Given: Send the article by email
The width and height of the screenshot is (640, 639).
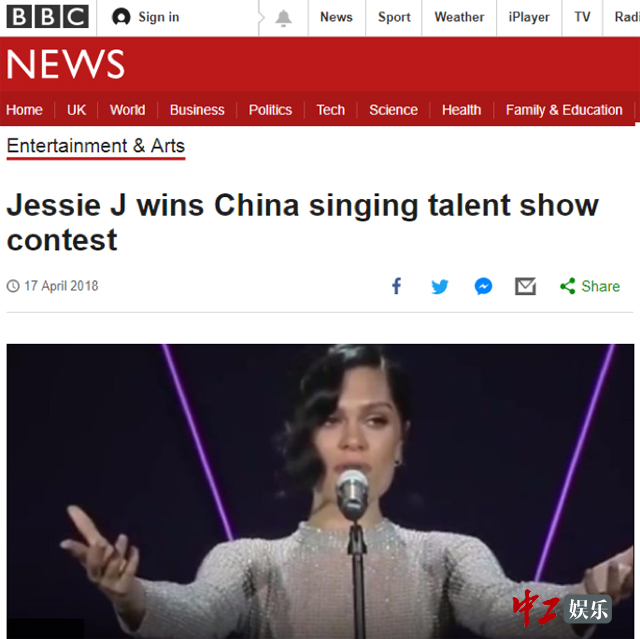Looking at the screenshot, I should 525,287.
